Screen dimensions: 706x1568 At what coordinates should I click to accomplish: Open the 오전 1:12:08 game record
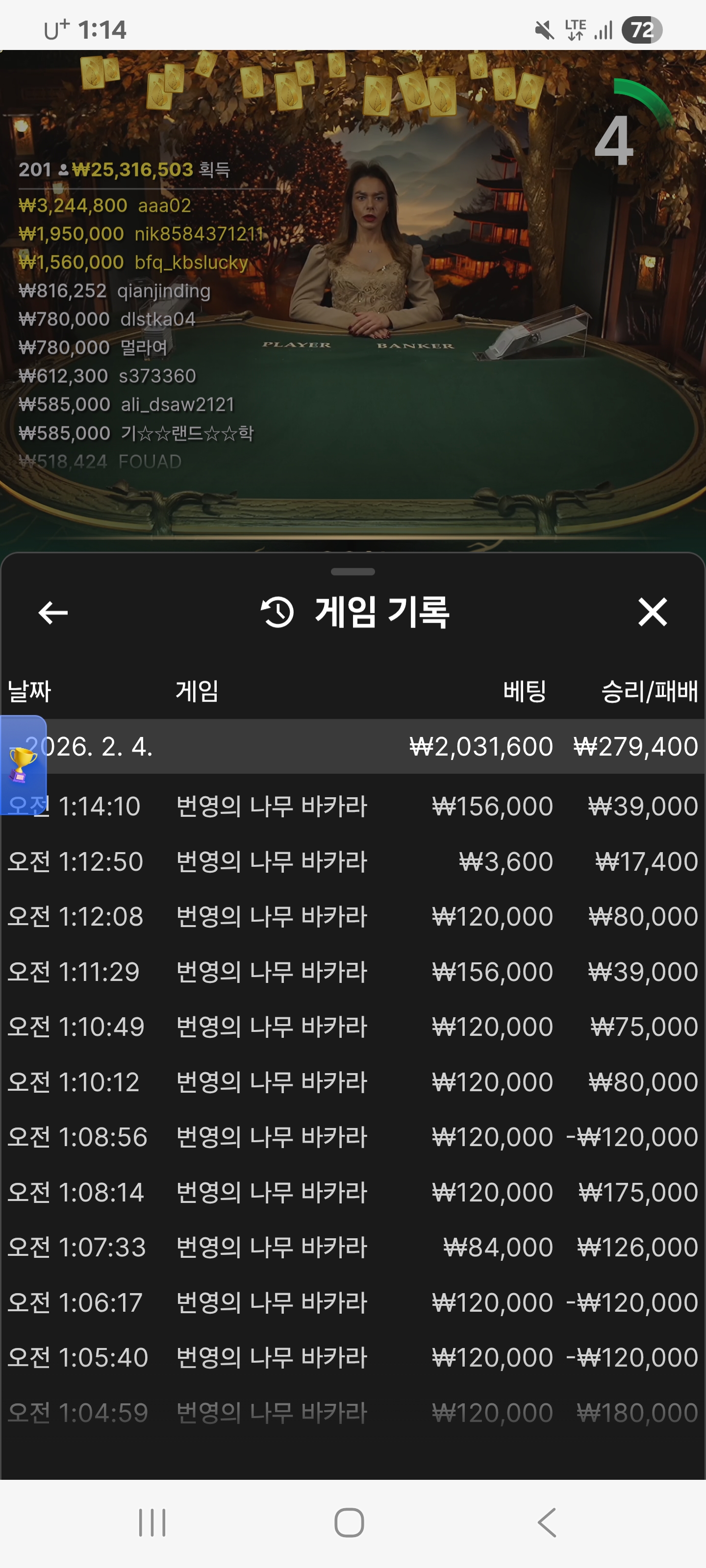click(x=353, y=916)
